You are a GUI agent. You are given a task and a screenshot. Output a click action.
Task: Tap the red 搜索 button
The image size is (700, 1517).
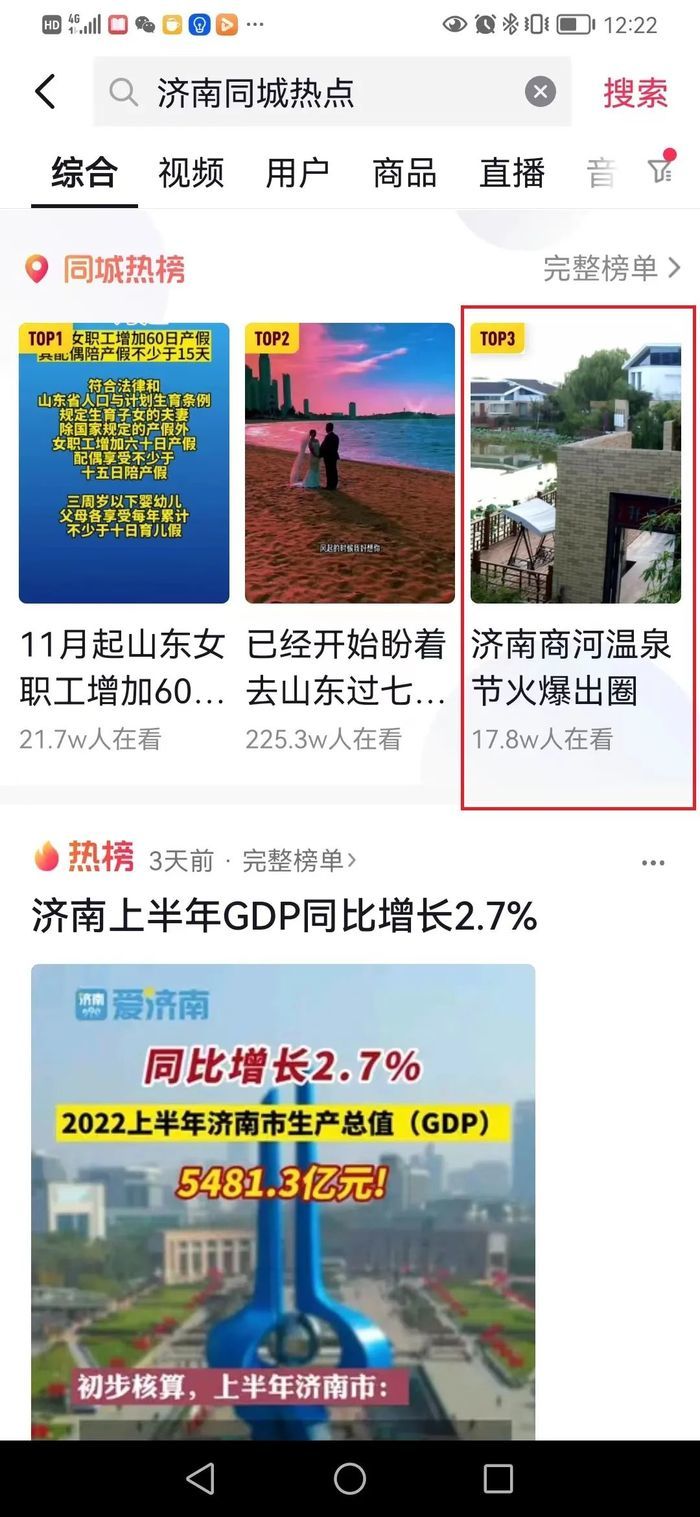635,93
